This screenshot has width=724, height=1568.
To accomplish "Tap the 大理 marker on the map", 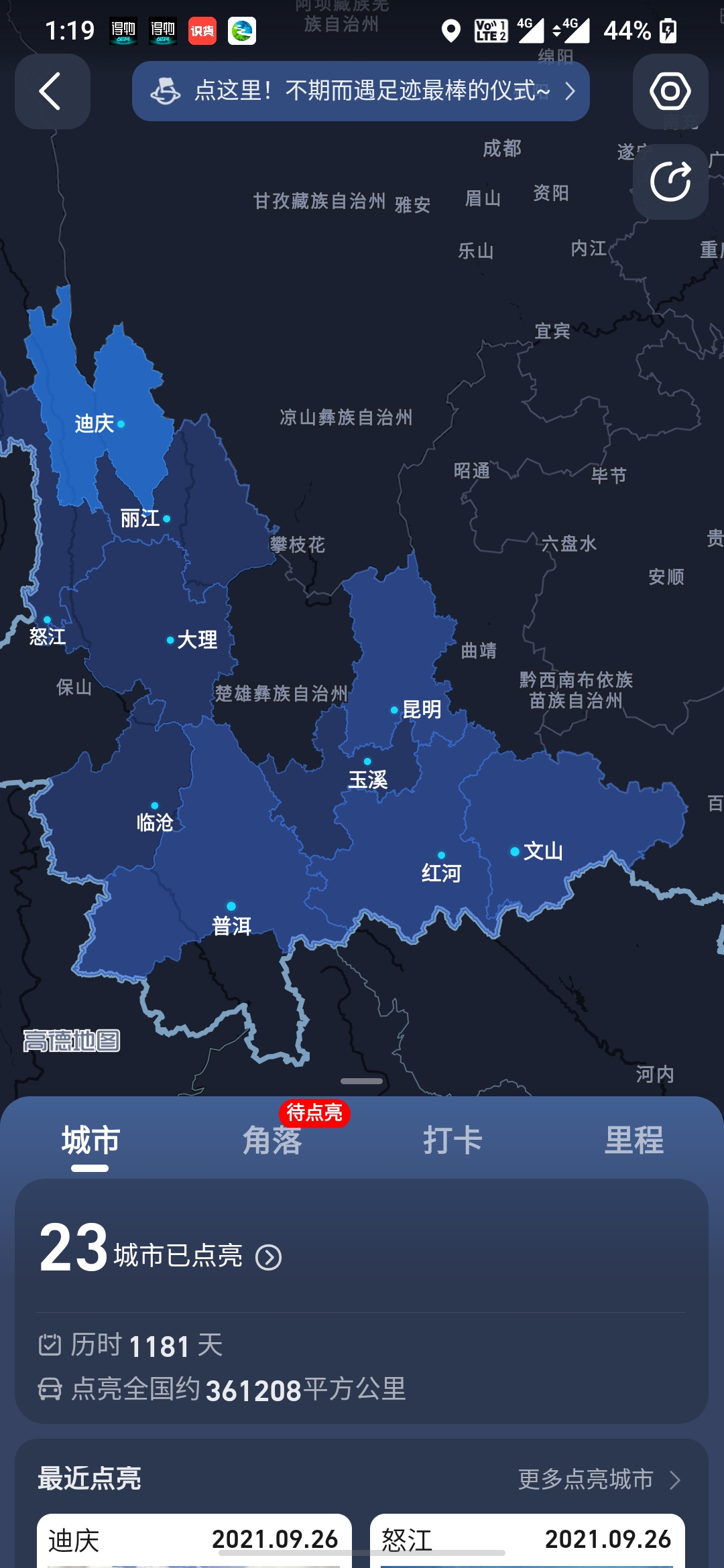I will [x=171, y=640].
